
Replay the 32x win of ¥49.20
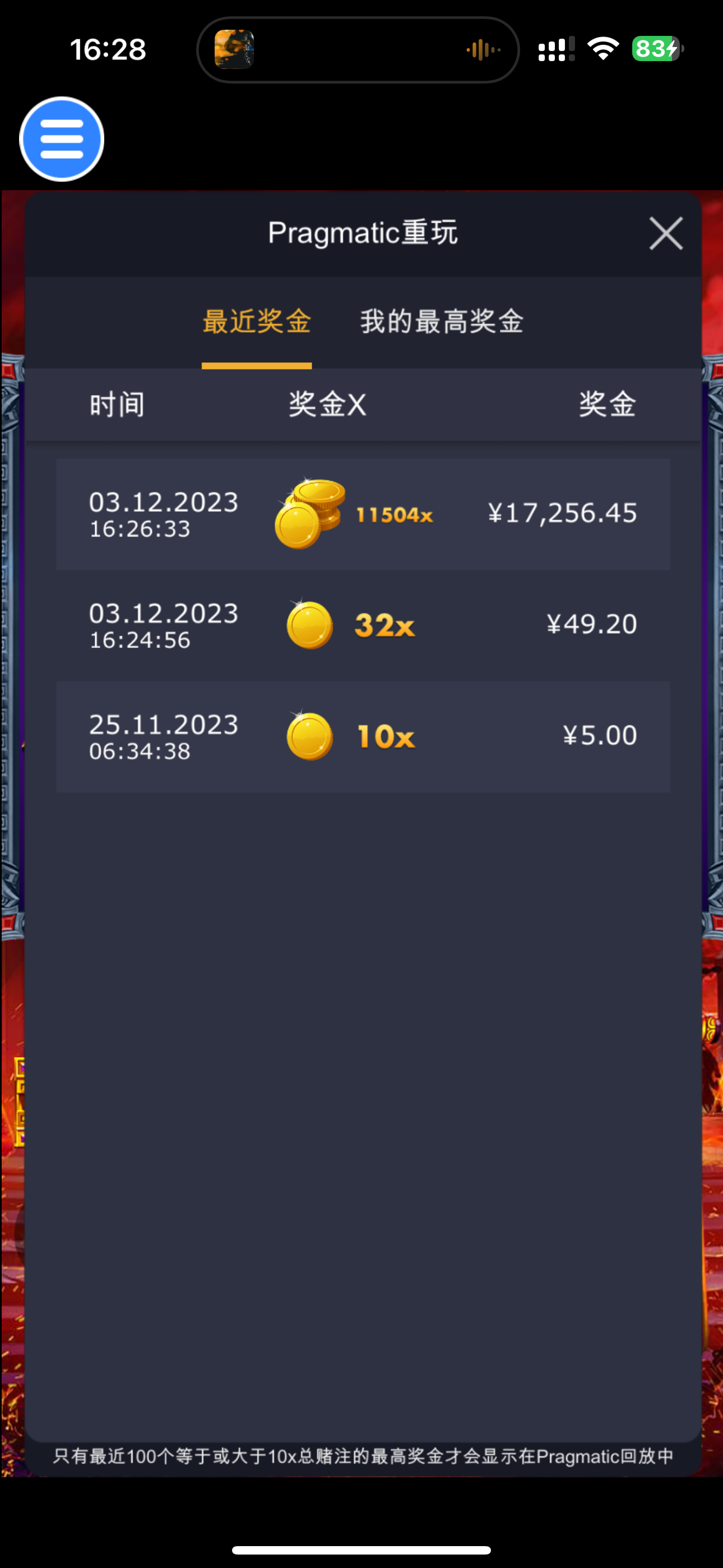[363, 625]
